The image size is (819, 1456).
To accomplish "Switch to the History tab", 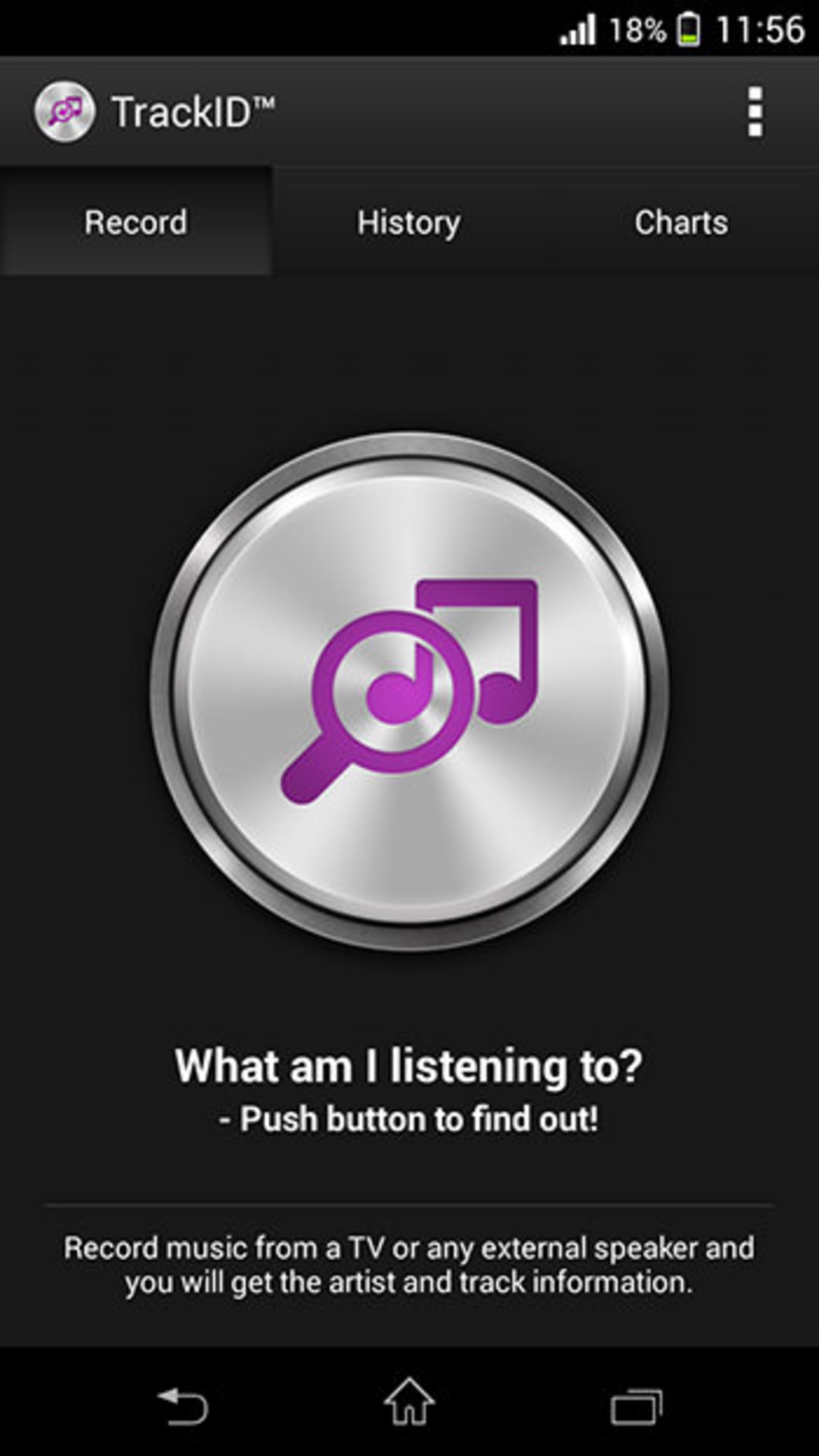I will point(408,222).
